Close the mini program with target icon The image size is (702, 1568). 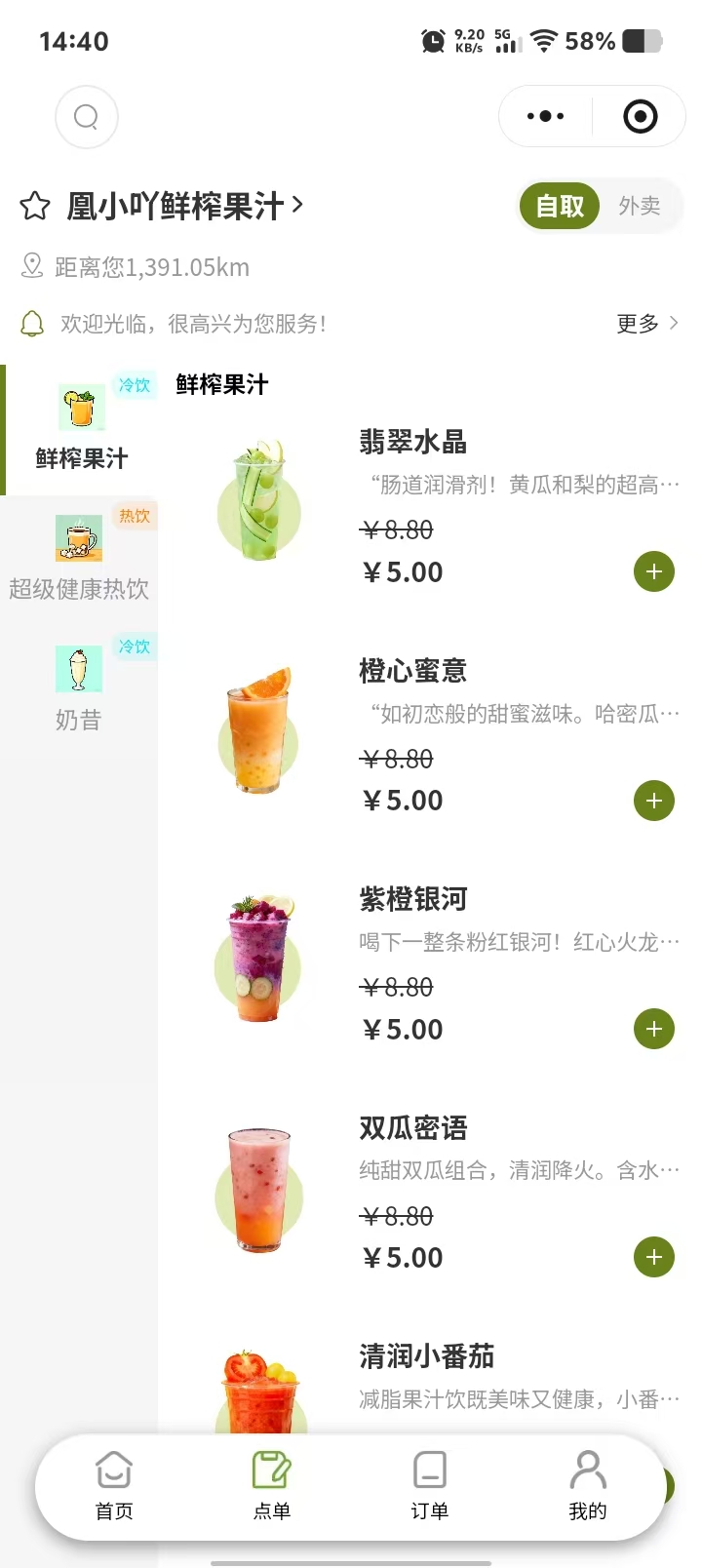[x=640, y=117]
